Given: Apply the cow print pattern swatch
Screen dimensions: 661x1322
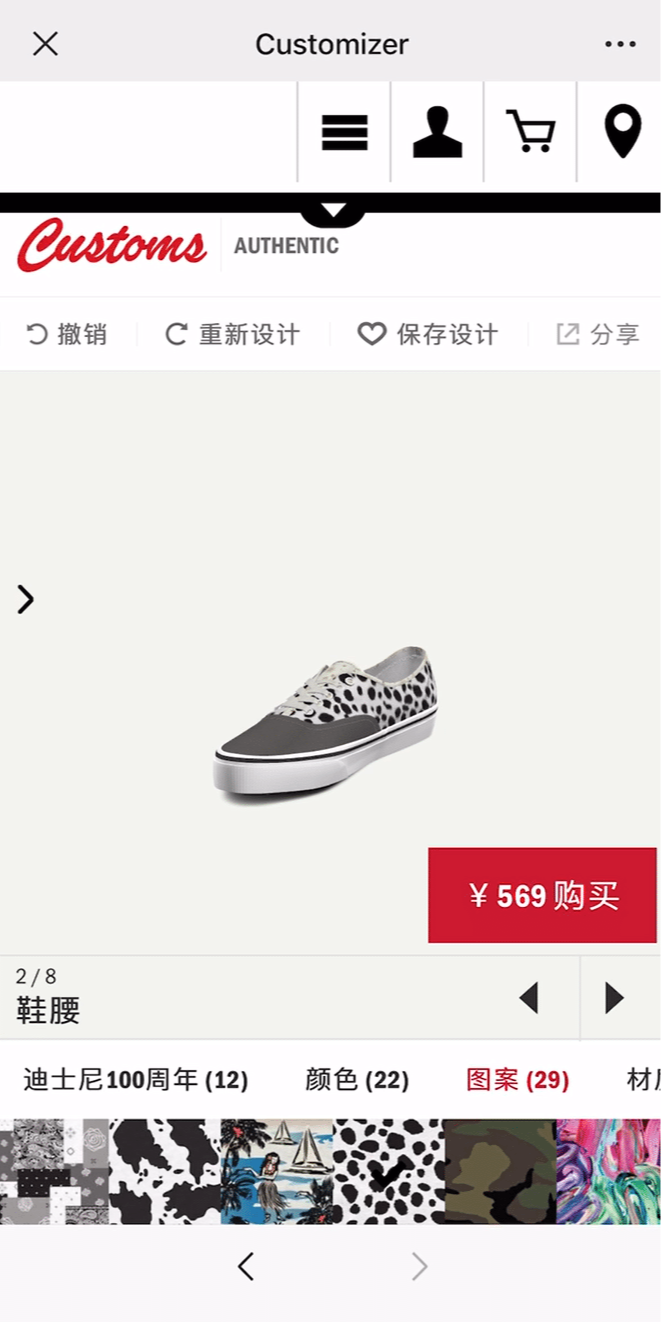Looking at the screenshot, I should coord(165,1171).
